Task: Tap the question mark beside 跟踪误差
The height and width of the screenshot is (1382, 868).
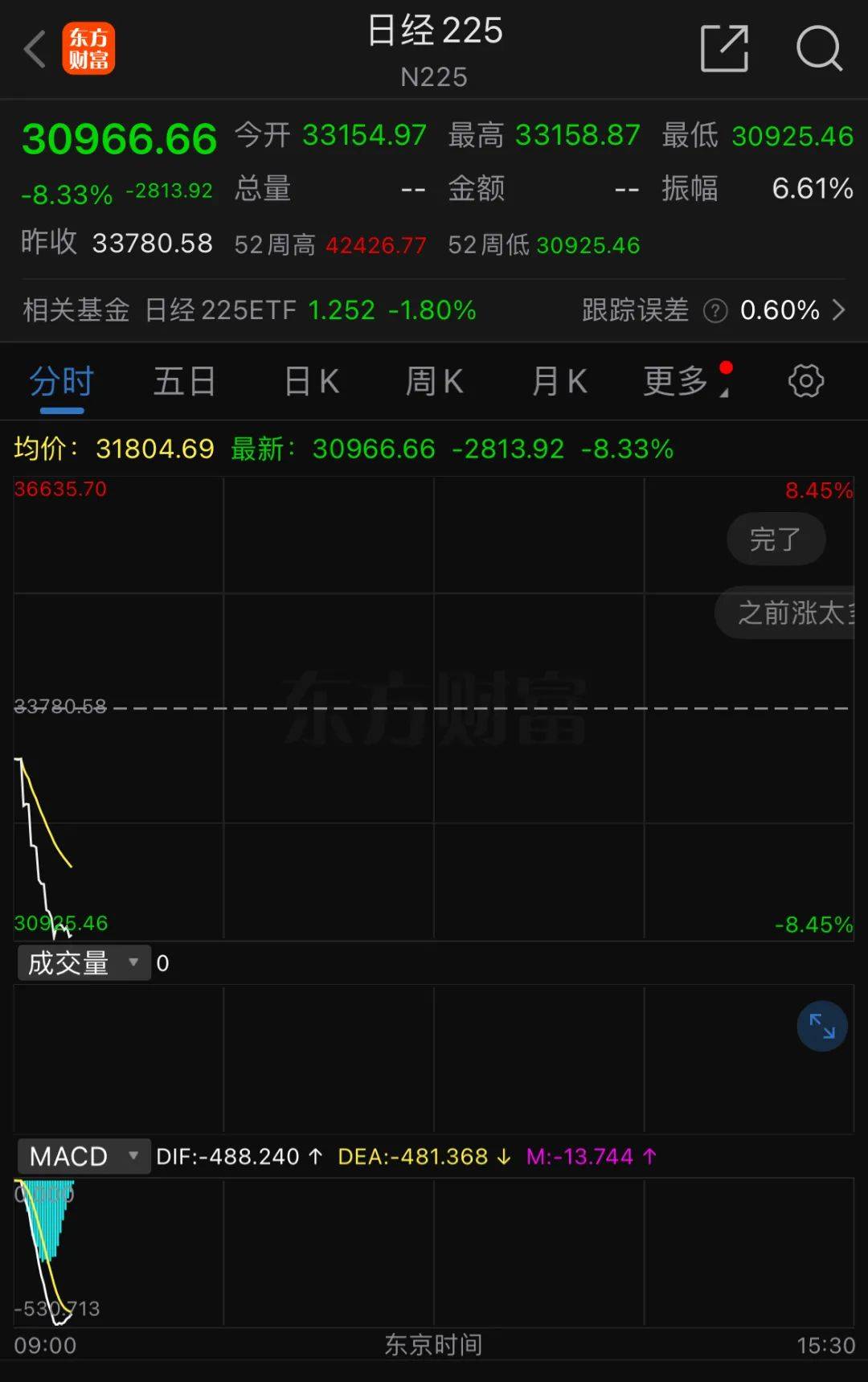Action: [x=714, y=310]
